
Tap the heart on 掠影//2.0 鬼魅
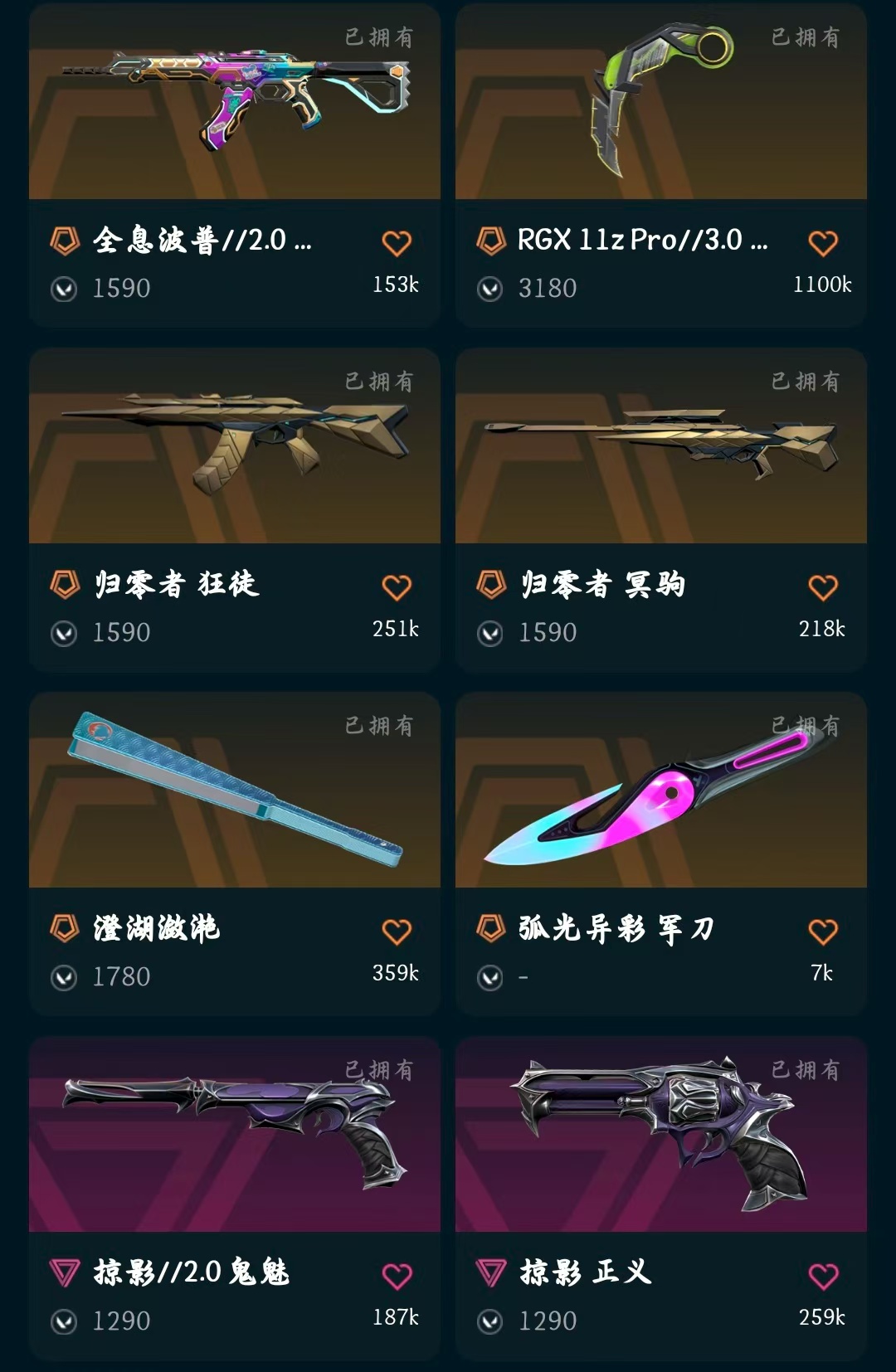(x=397, y=1276)
